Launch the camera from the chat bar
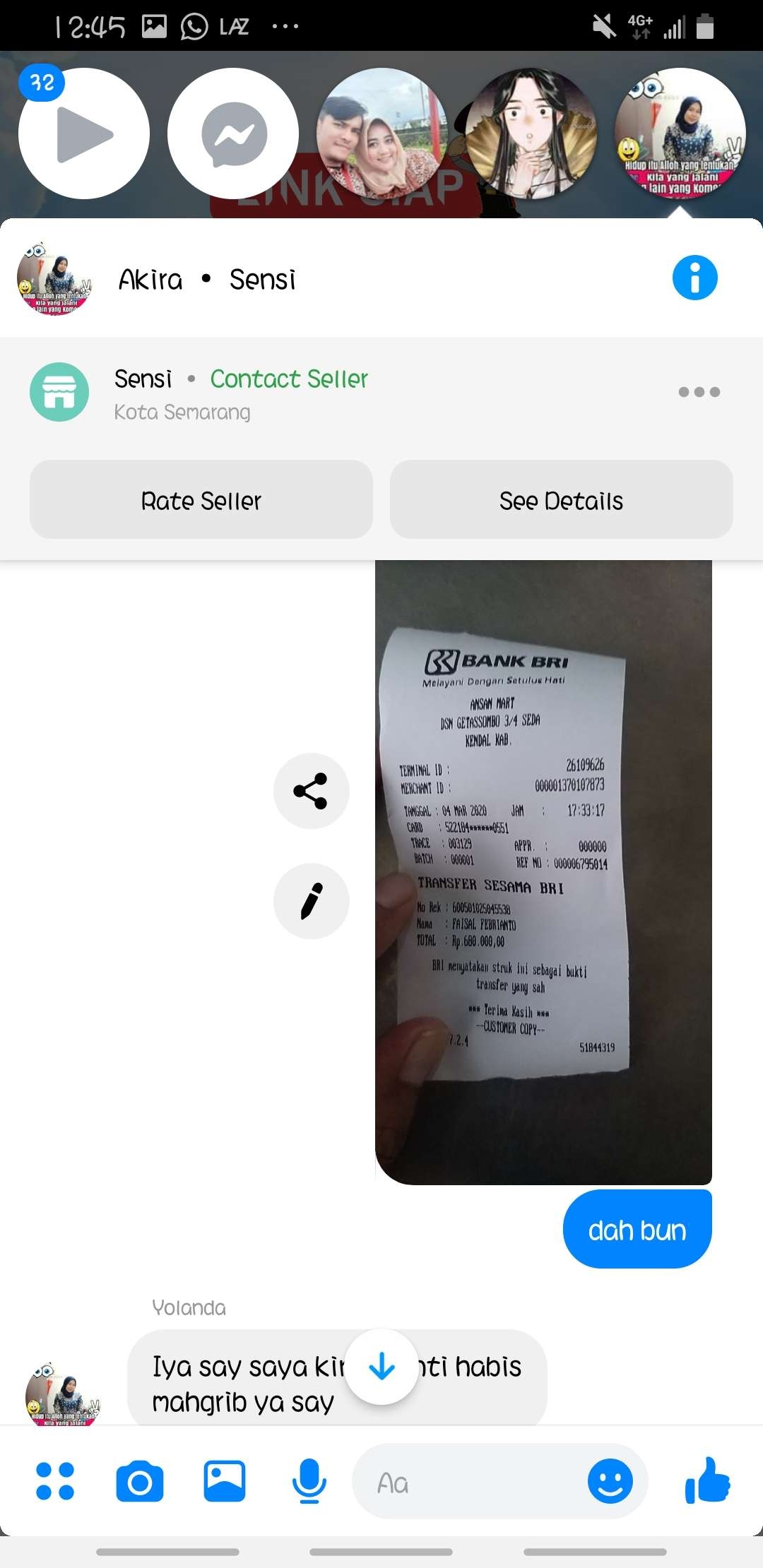 click(x=139, y=1482)
